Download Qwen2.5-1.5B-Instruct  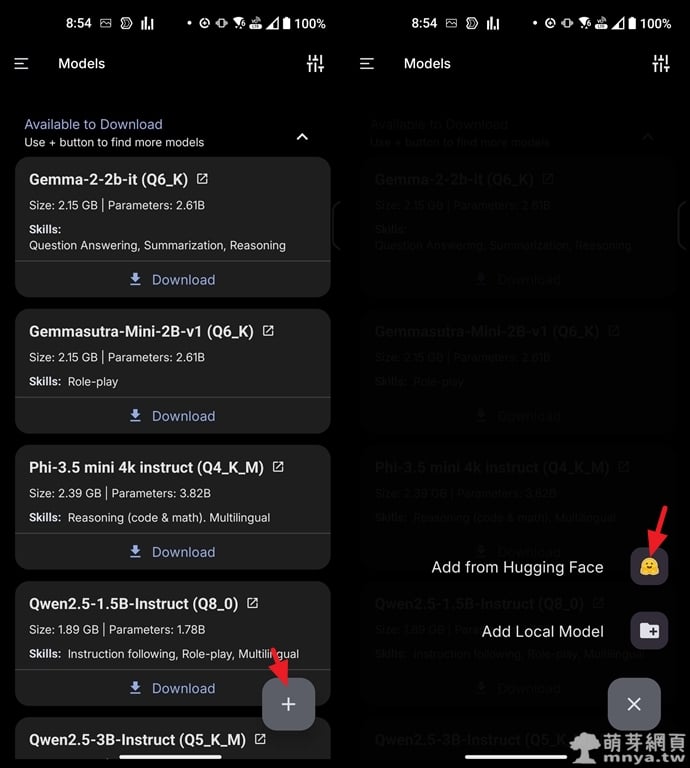point(172,688)
